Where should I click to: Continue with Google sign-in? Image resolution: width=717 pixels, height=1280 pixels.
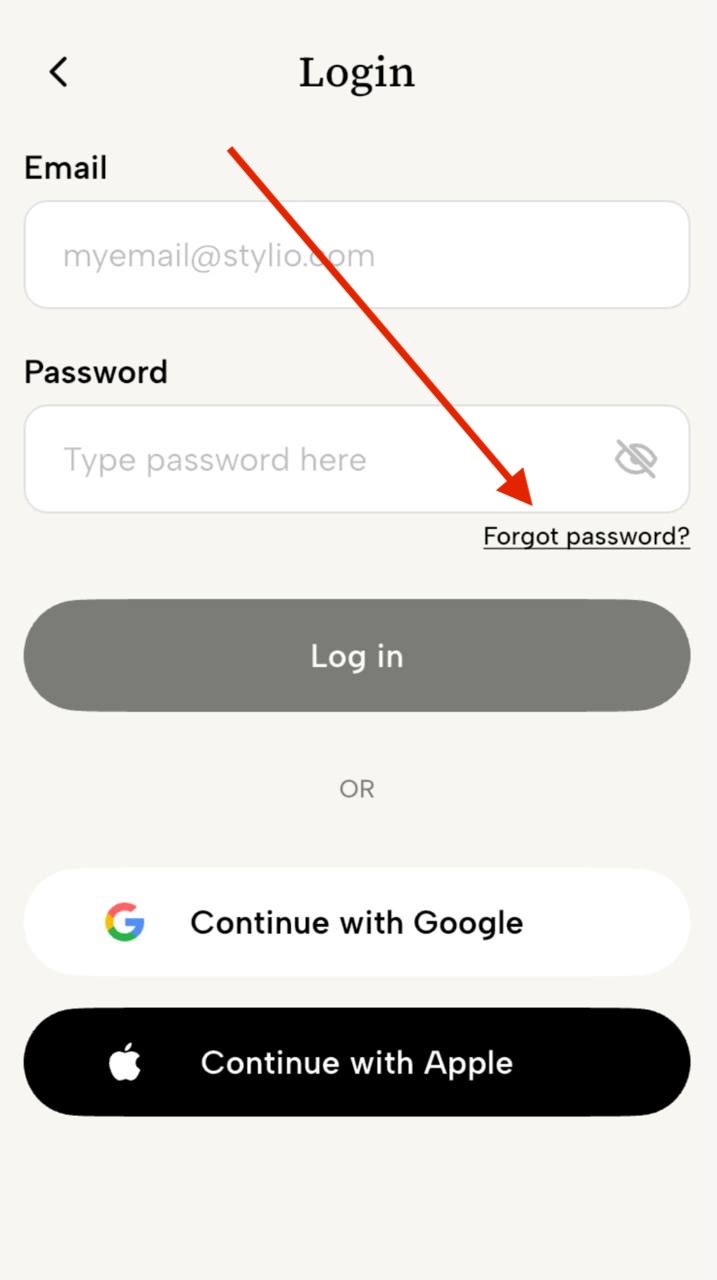[x=357, y=922]
